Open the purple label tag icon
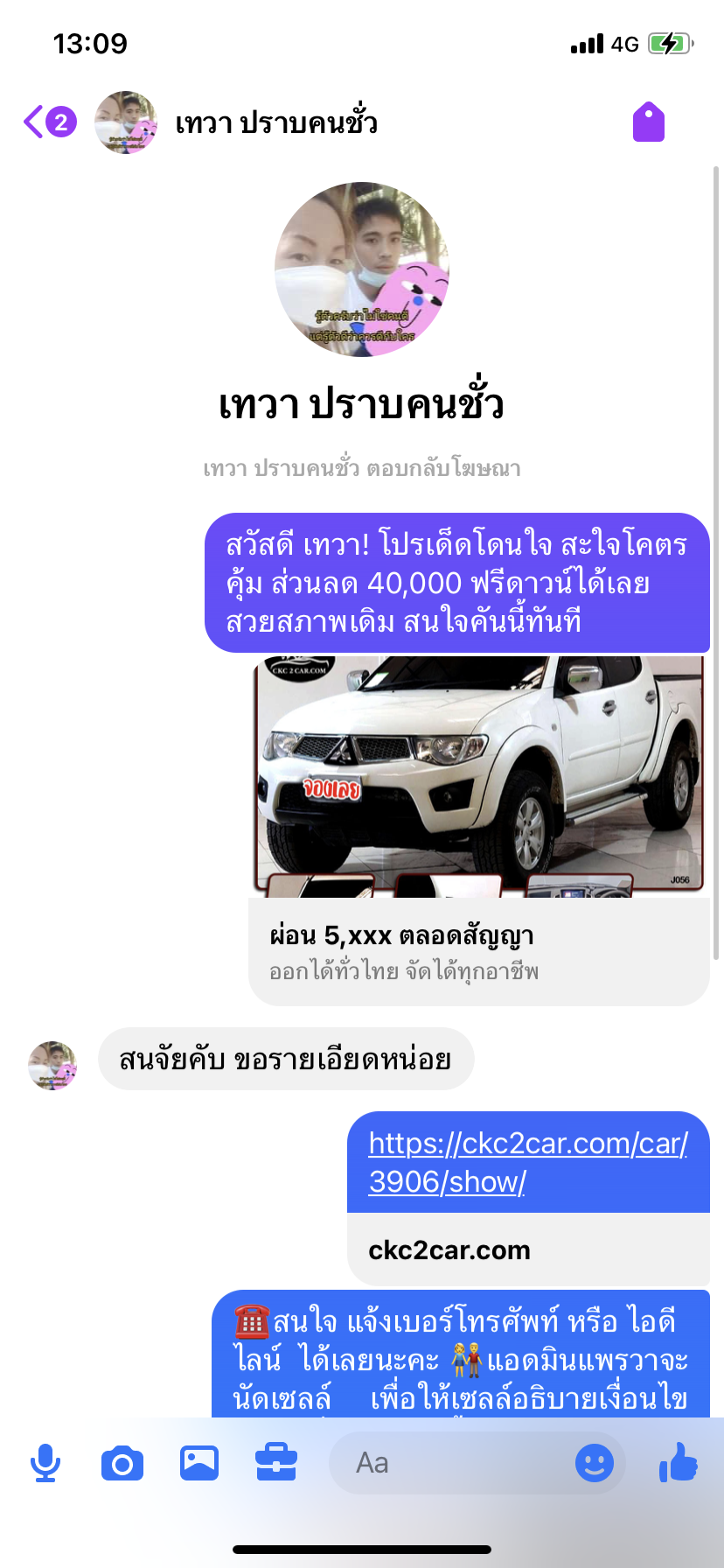This screenshot has width=724, height=1568. [649, 122]
